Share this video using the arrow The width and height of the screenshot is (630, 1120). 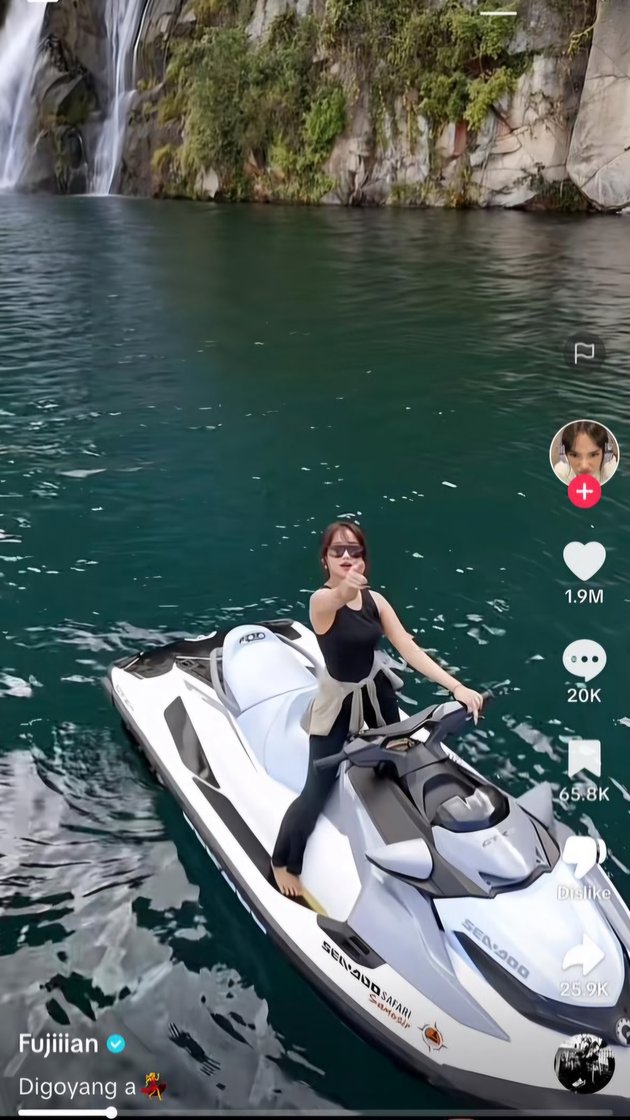point(584,956)
